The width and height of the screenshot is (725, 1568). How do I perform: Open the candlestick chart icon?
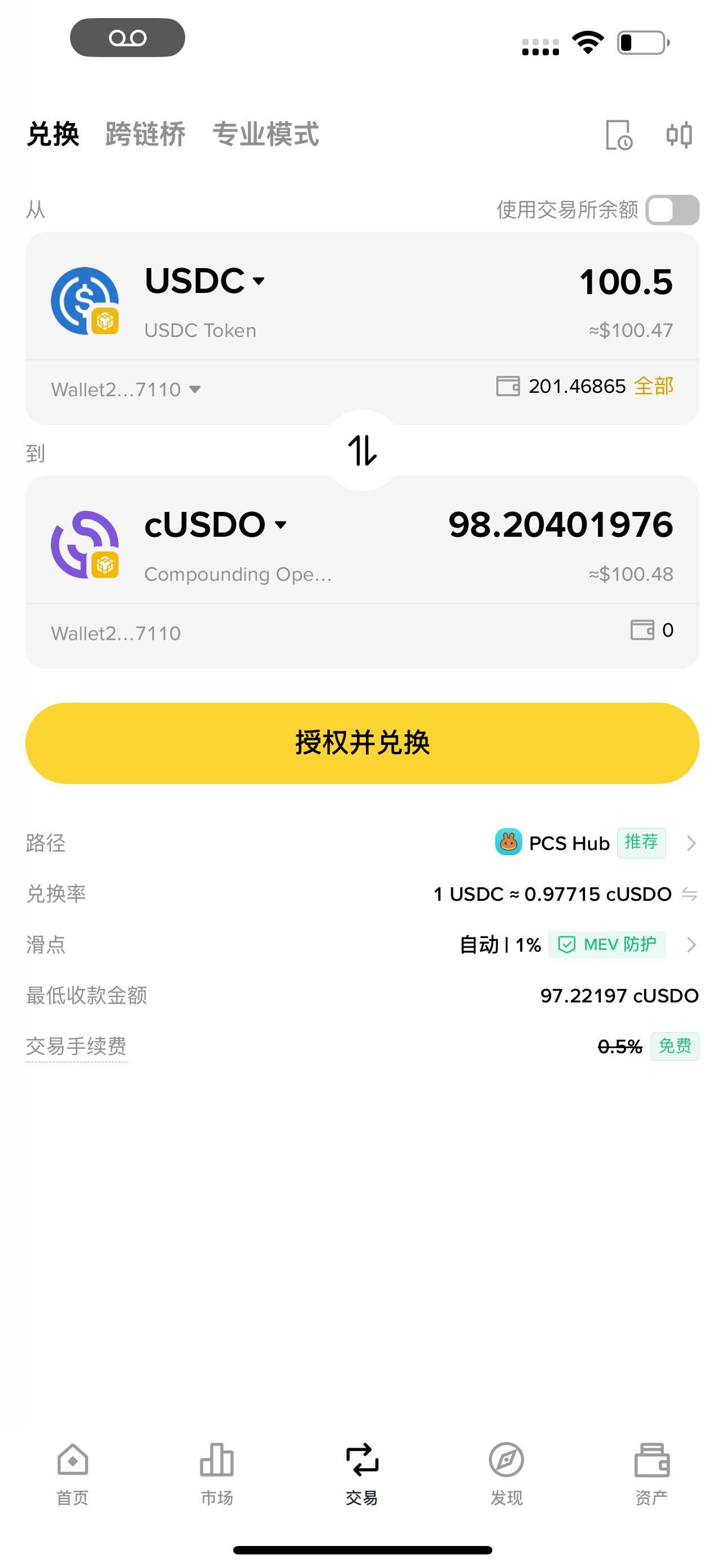point(679,134)
